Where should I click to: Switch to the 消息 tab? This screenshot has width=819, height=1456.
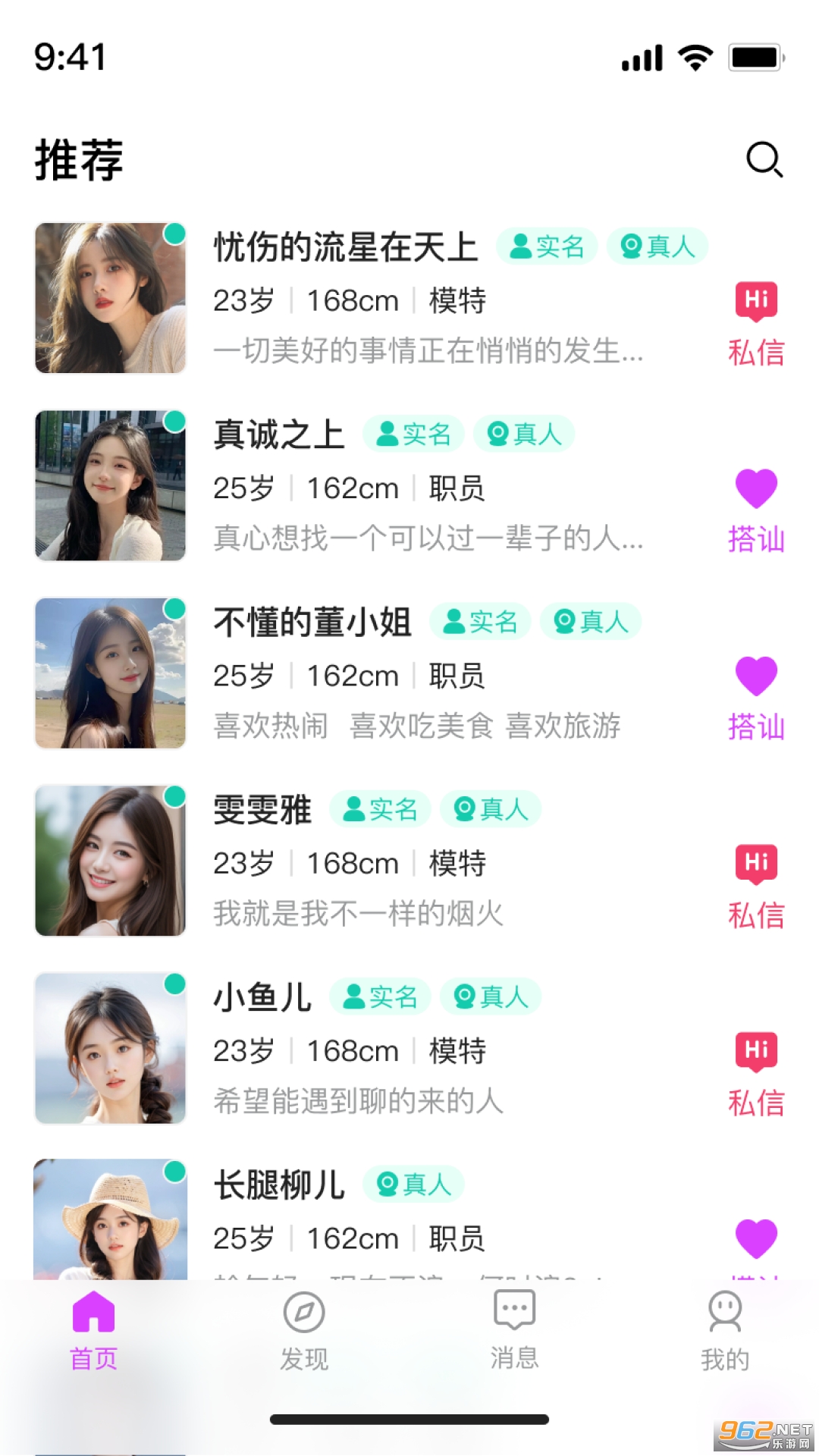514,1329
